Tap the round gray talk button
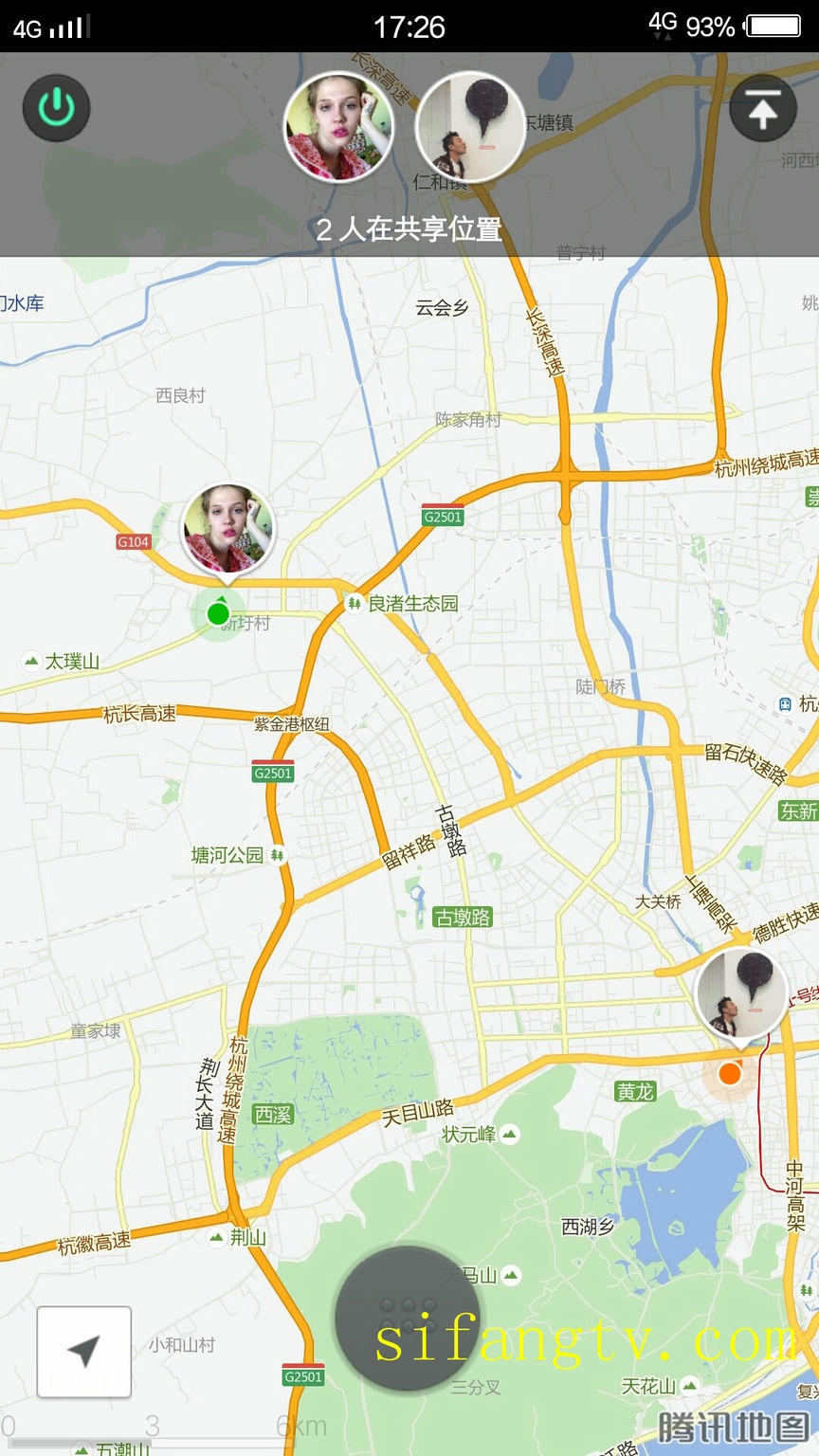 [408, 1319]
